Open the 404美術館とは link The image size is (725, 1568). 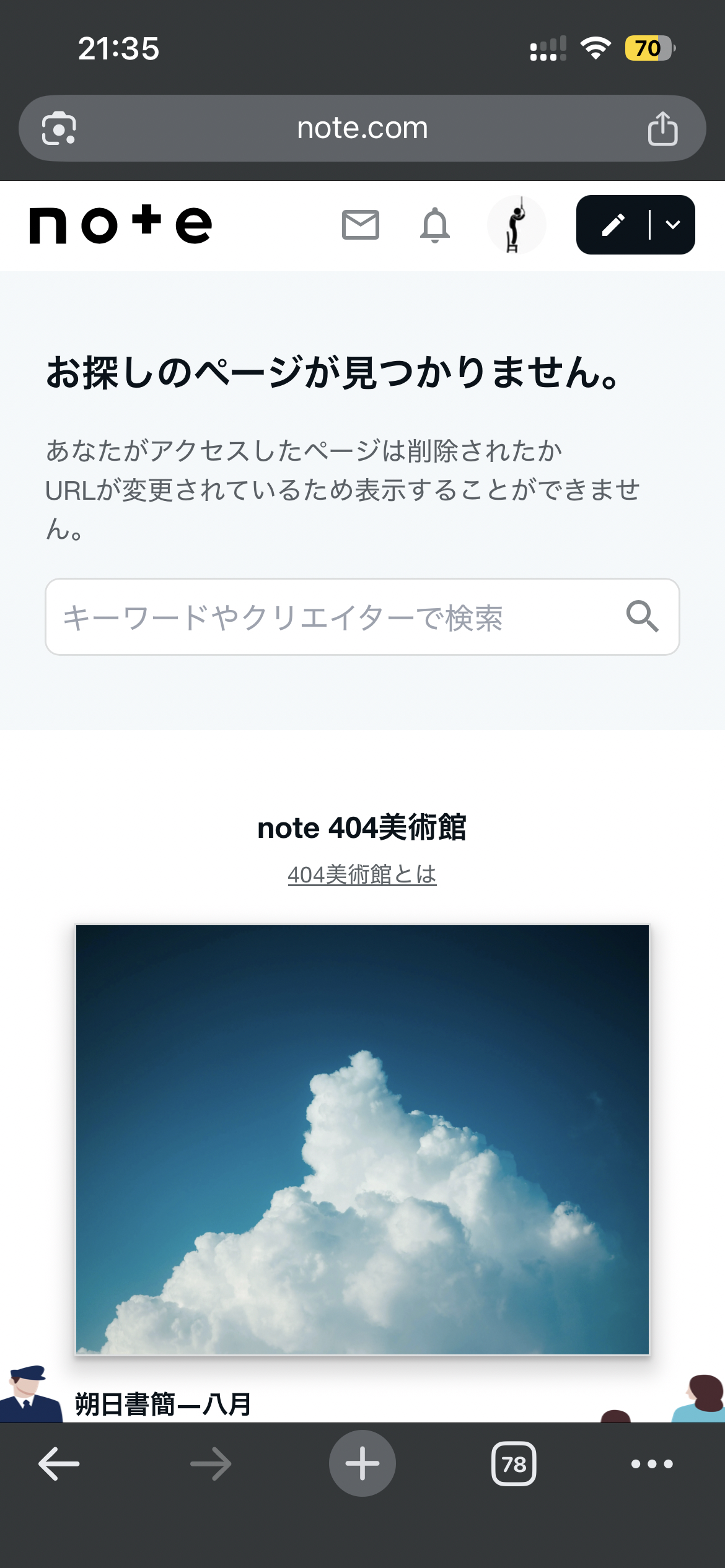point(362,874)
